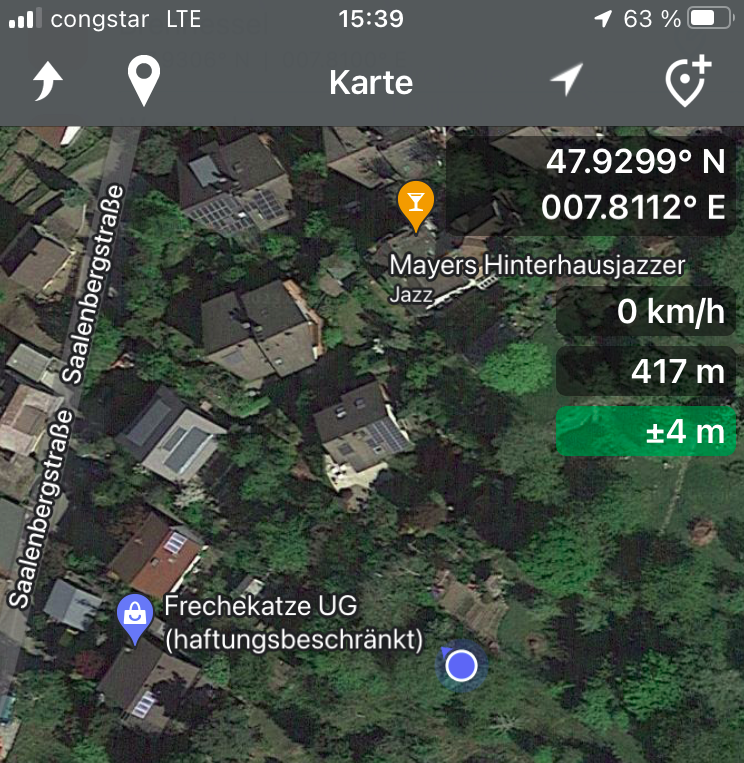Screen dimensions: 744x763
Task: Center map on current location arrow
Action: [566, 79]
